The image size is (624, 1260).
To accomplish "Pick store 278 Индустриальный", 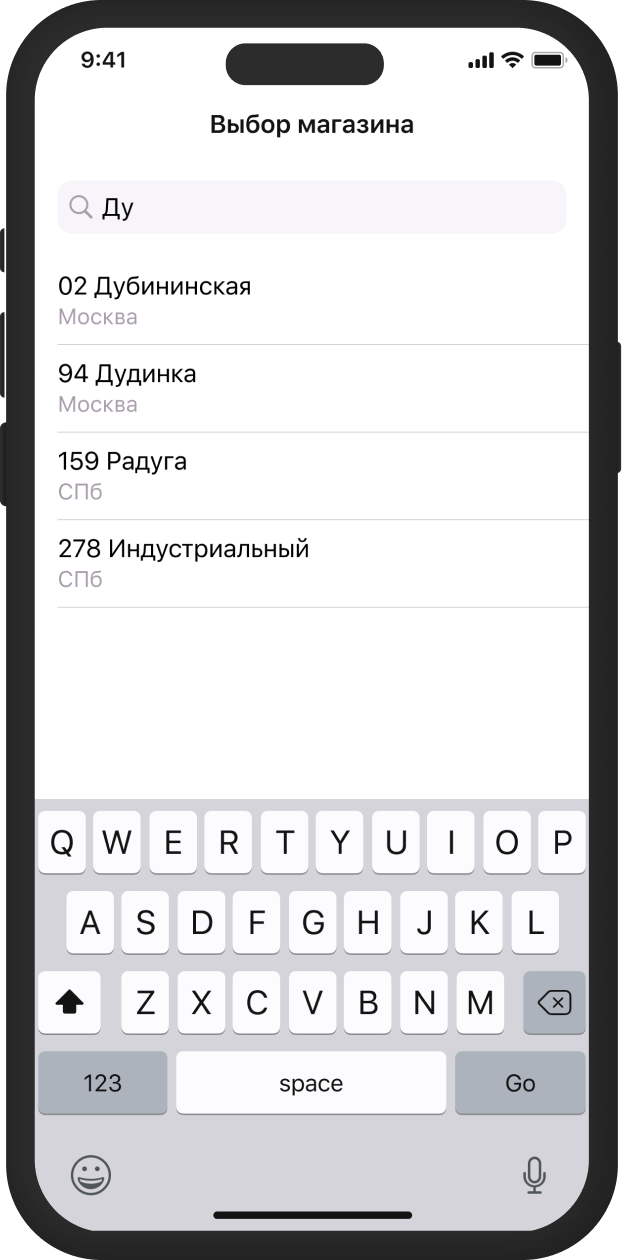I will 312,563.
